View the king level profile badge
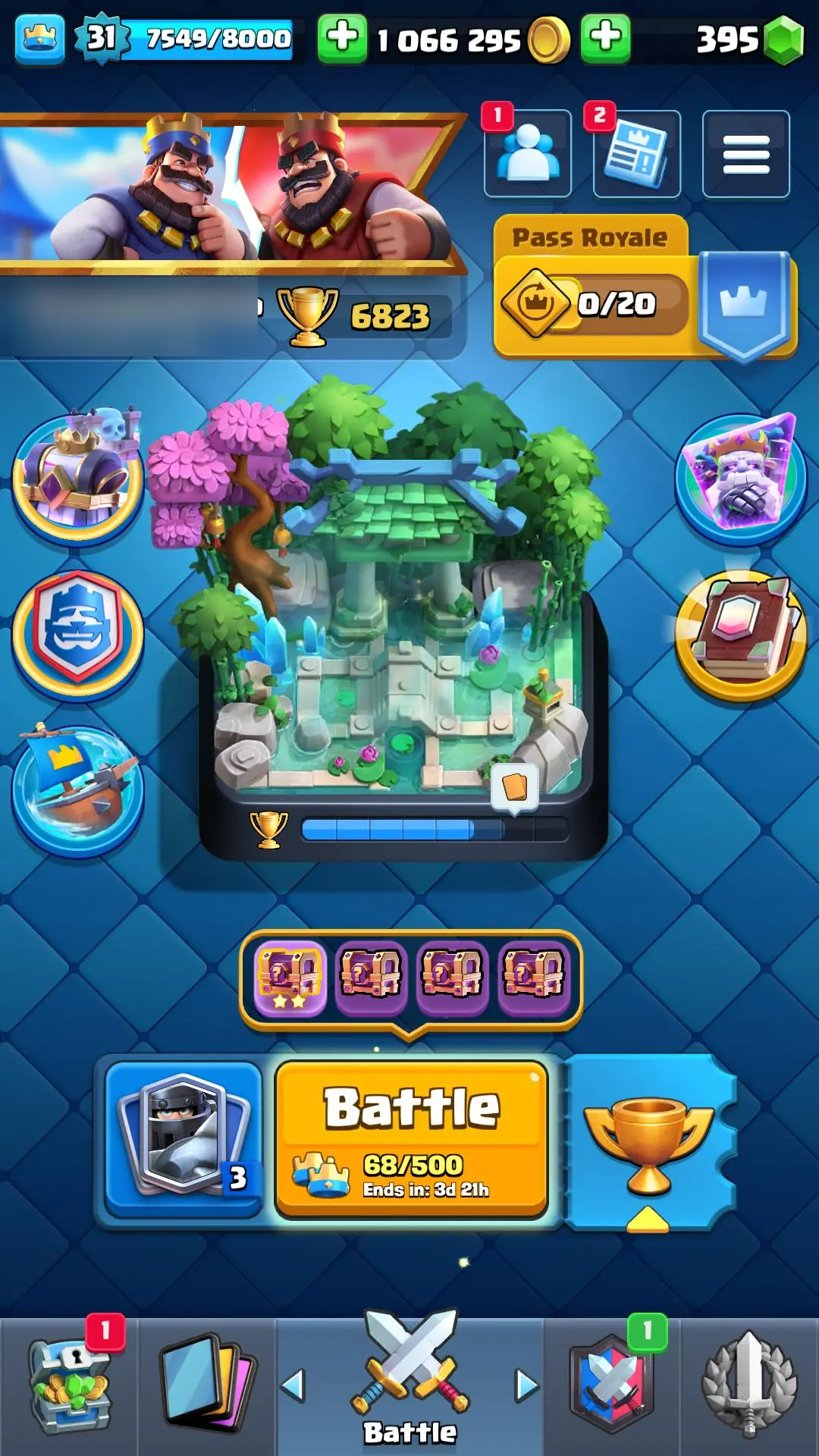Screen dimensions: 819x1456 (x=102, y=38)
